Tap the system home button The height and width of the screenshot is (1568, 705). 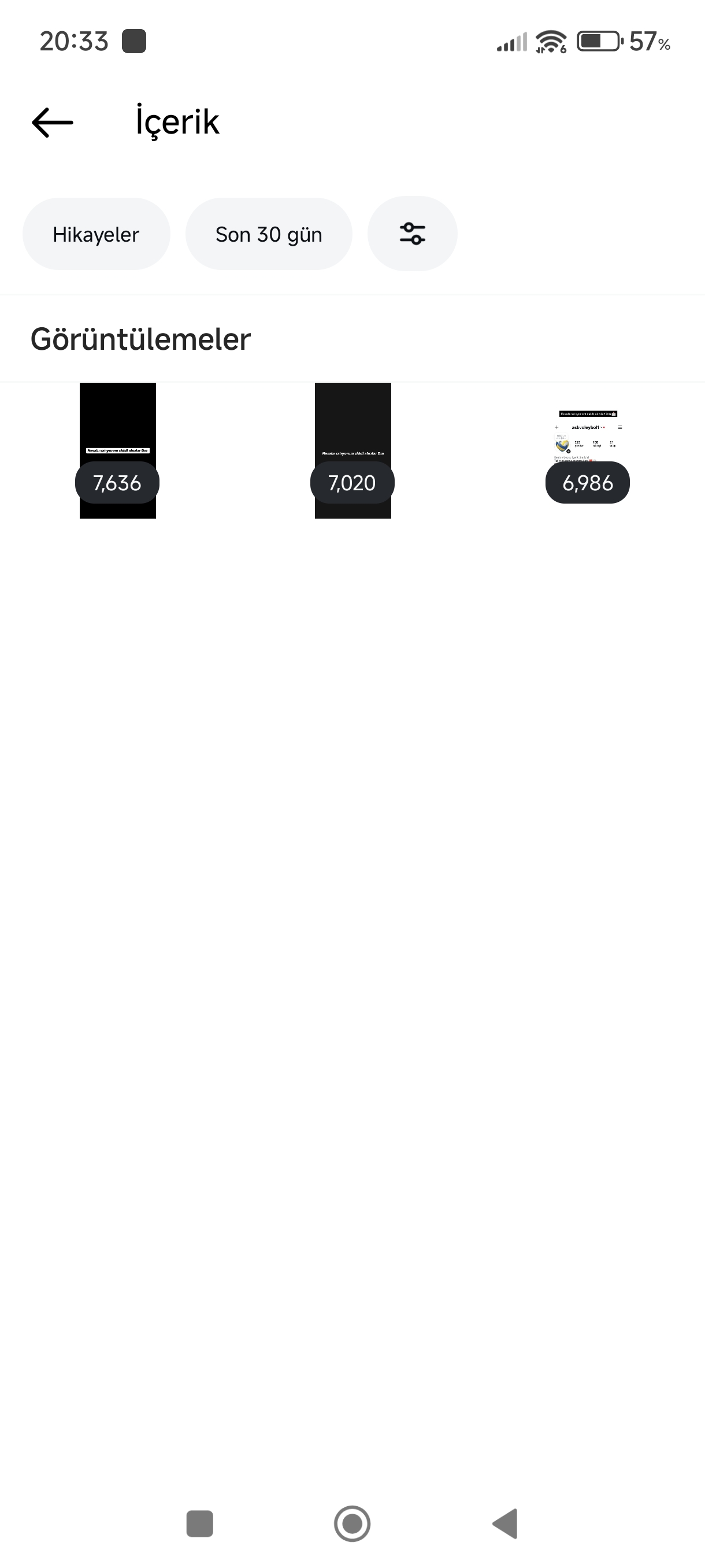coord(352,1523)
